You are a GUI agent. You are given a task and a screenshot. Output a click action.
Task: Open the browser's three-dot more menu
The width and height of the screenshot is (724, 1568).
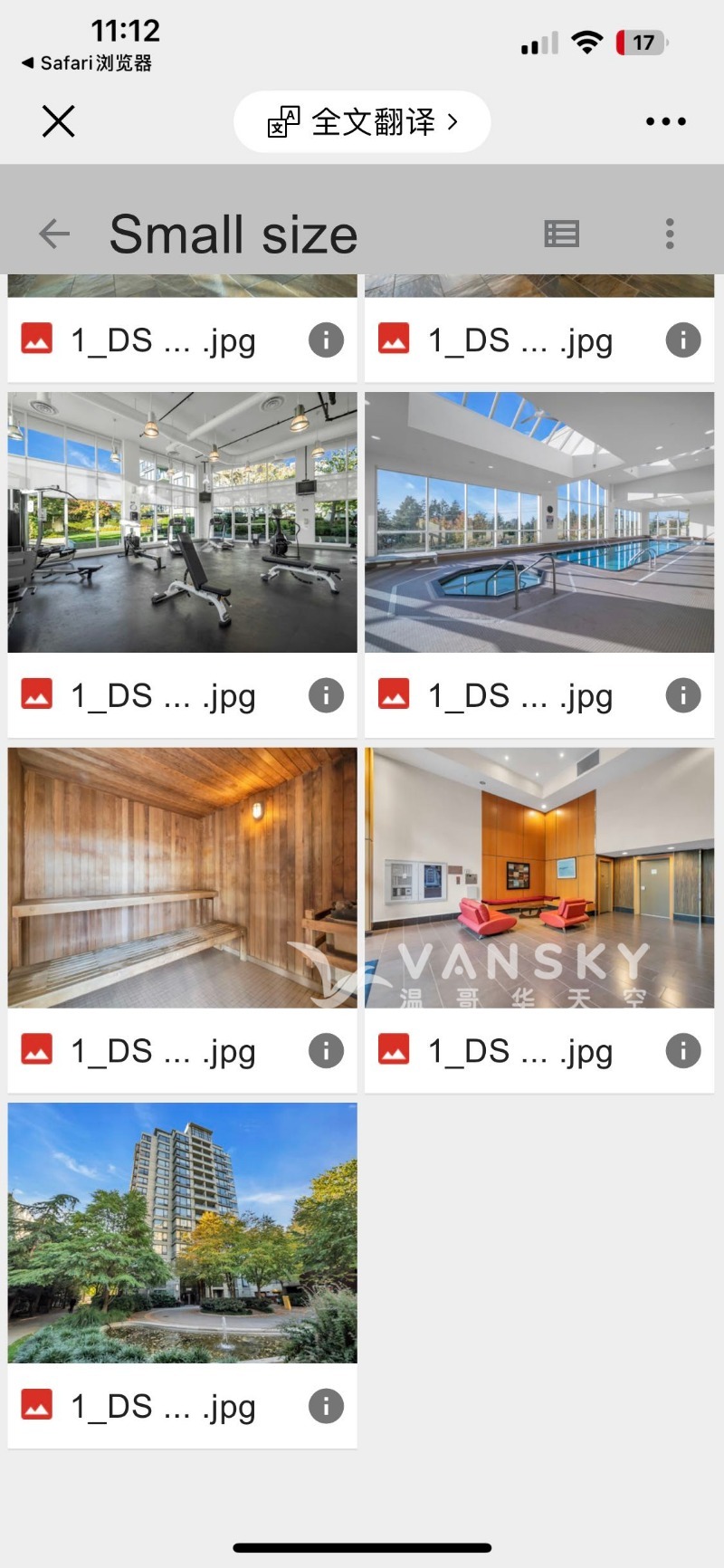[665, 121]
